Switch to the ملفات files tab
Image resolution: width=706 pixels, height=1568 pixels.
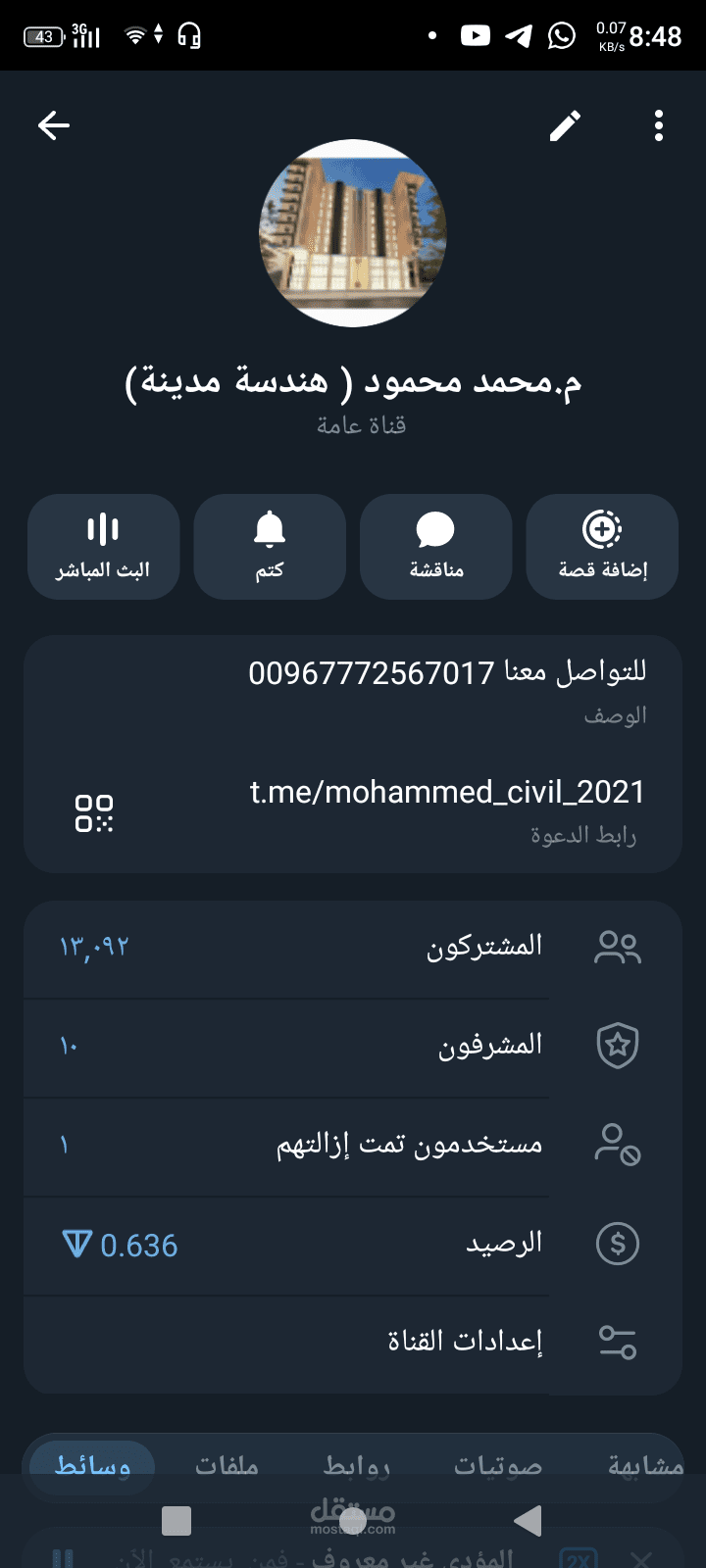228,1464
